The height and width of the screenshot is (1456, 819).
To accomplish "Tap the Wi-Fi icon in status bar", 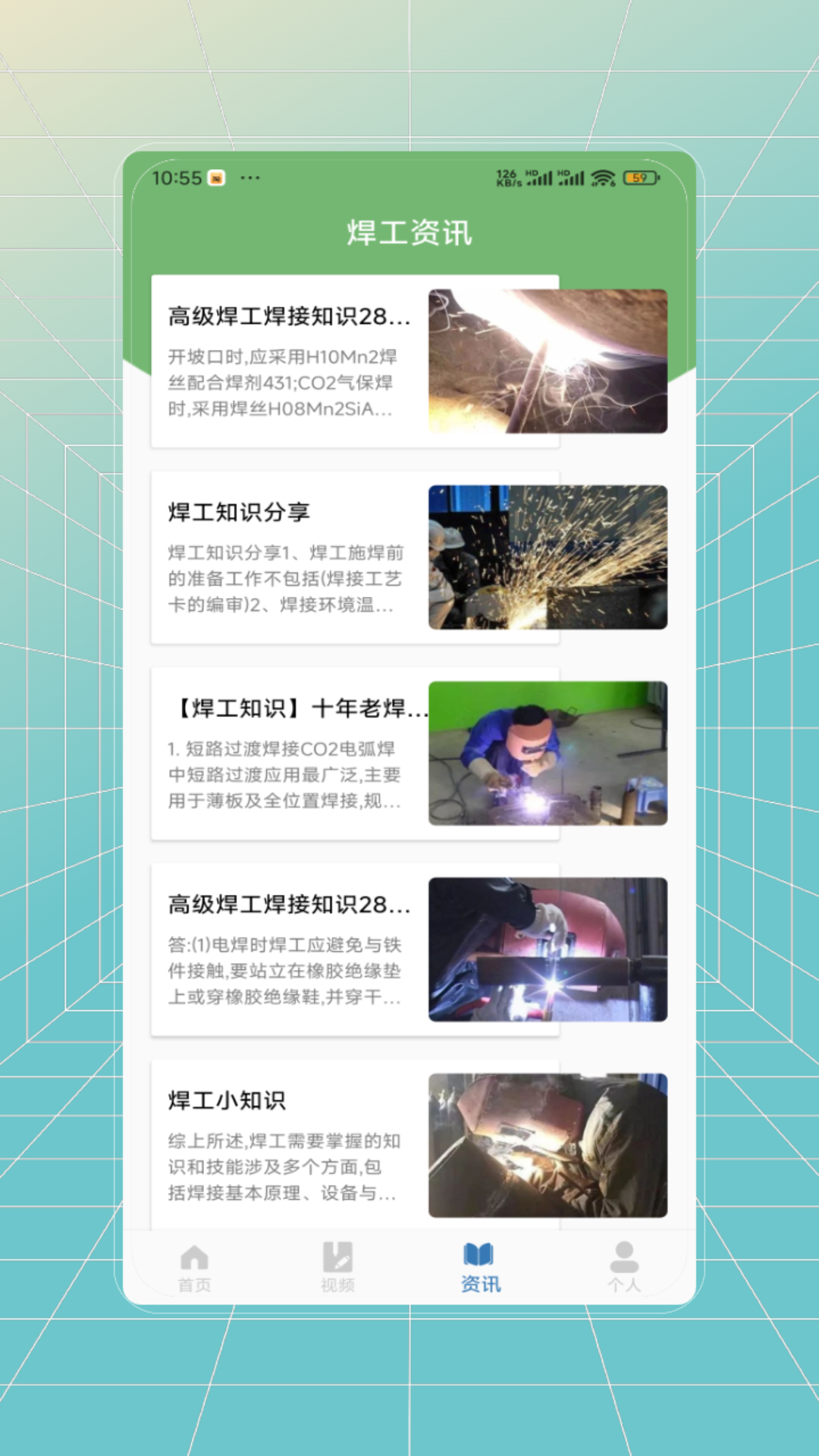I will coord(603,178).
